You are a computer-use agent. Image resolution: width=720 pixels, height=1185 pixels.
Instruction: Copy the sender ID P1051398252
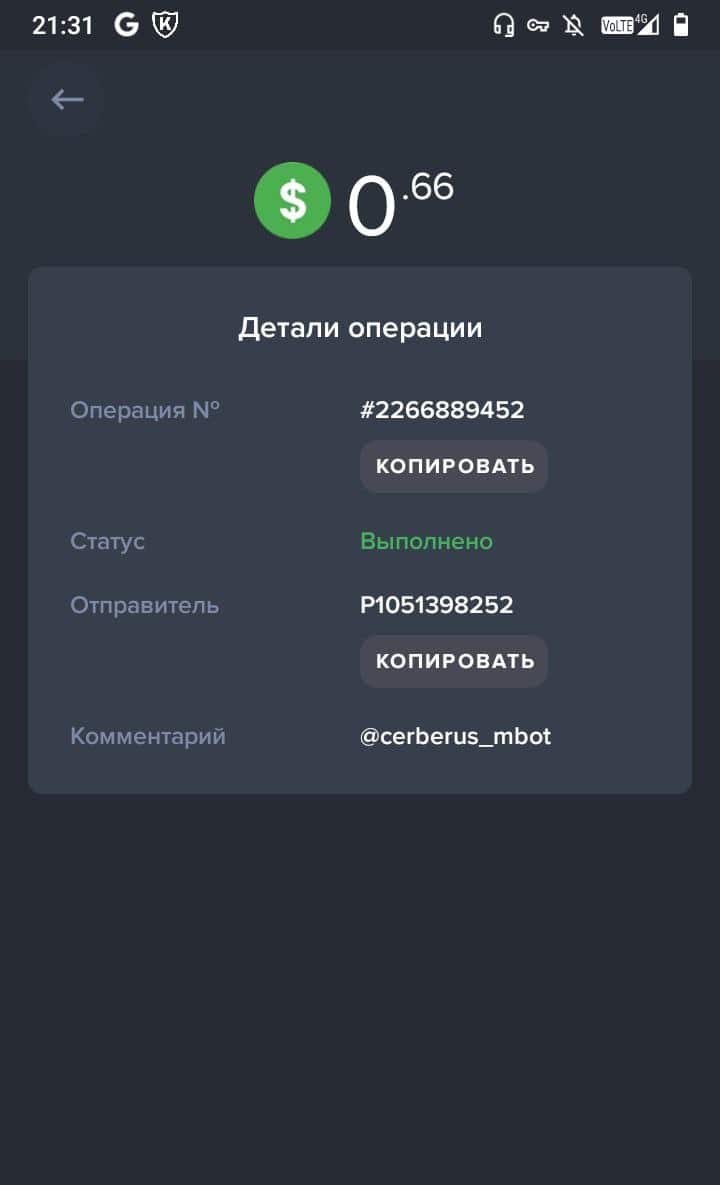tap(454, 661)
